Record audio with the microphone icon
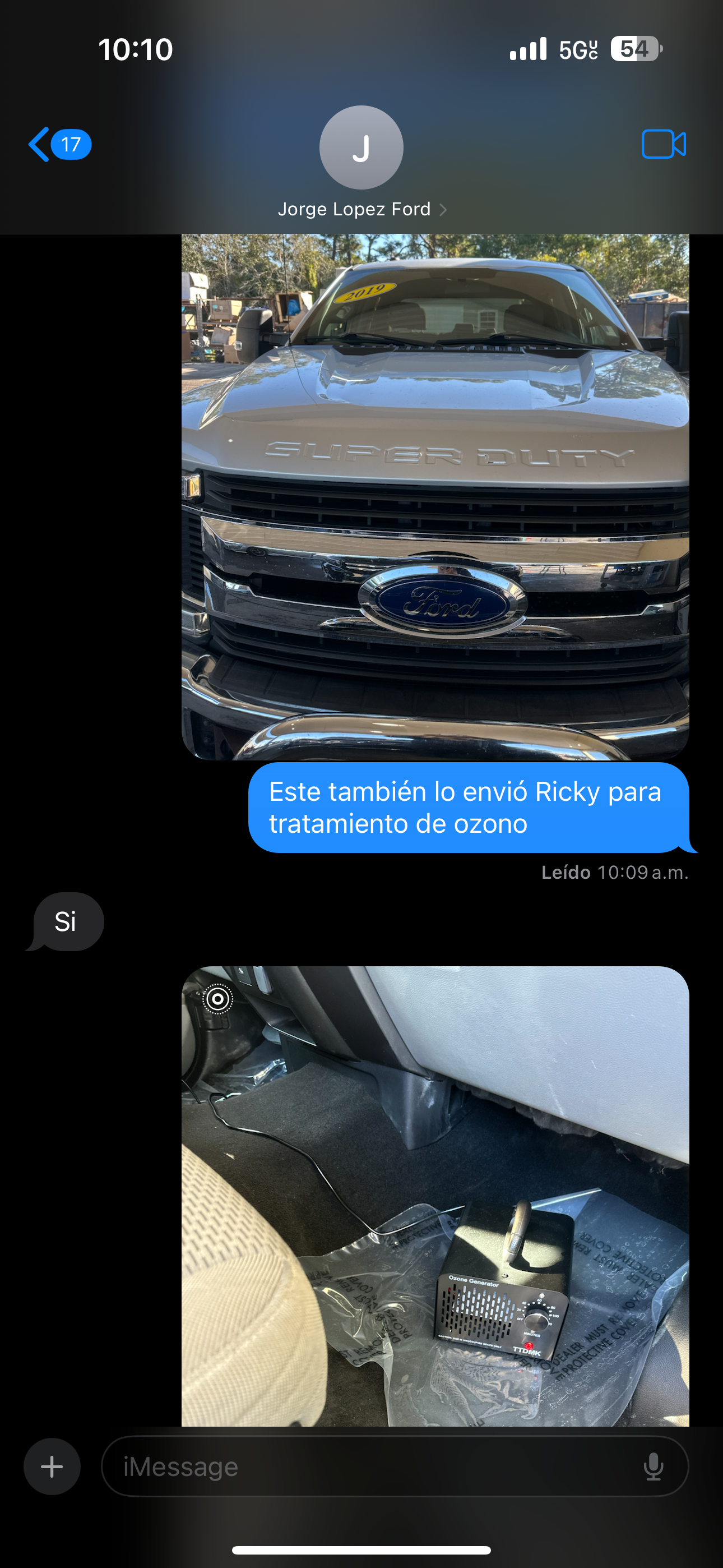Screen dimensions: 723x1568 tap(654, 1466)
